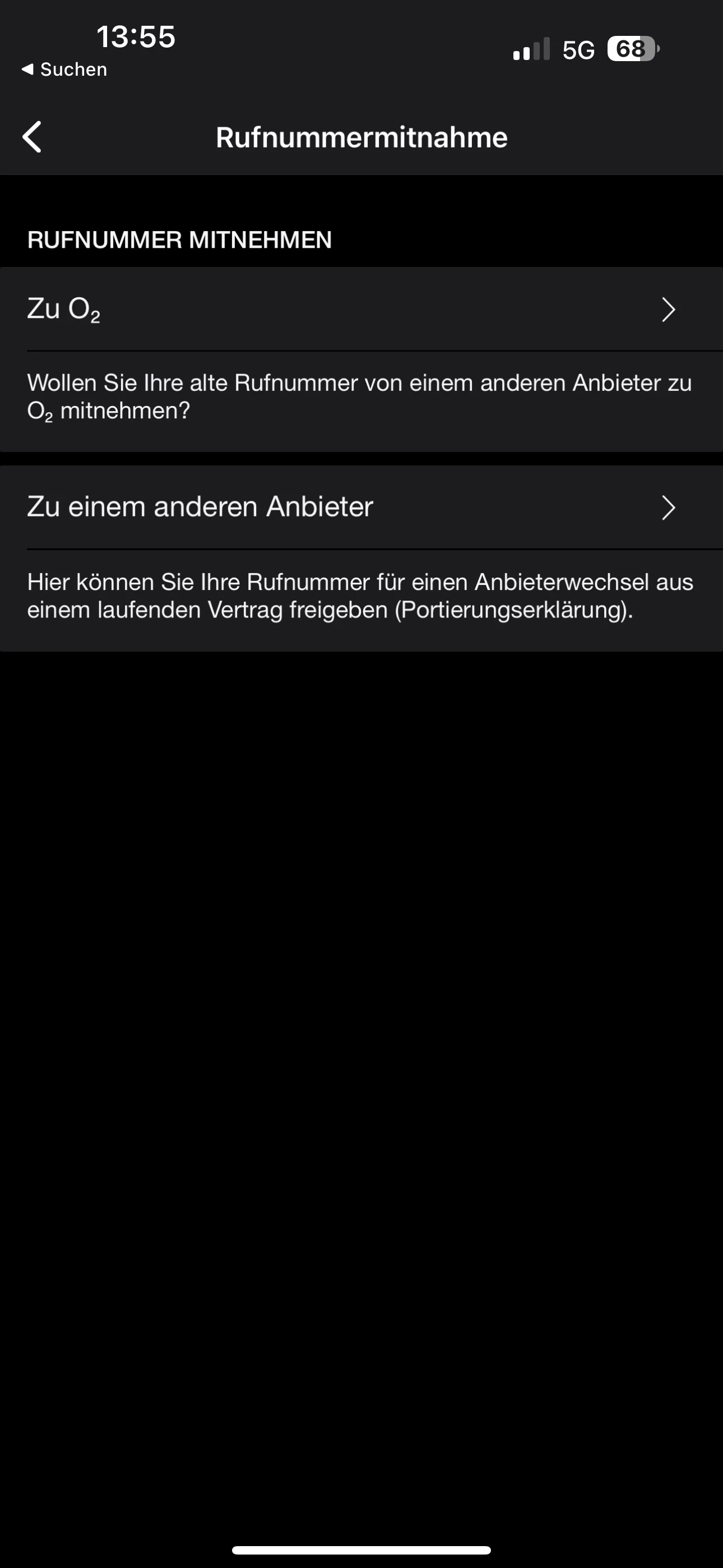Go back from Rufnummermitnahme screen
This screenshot has width=723, height=1568.
pyautogui.click(x=33, y=137)
